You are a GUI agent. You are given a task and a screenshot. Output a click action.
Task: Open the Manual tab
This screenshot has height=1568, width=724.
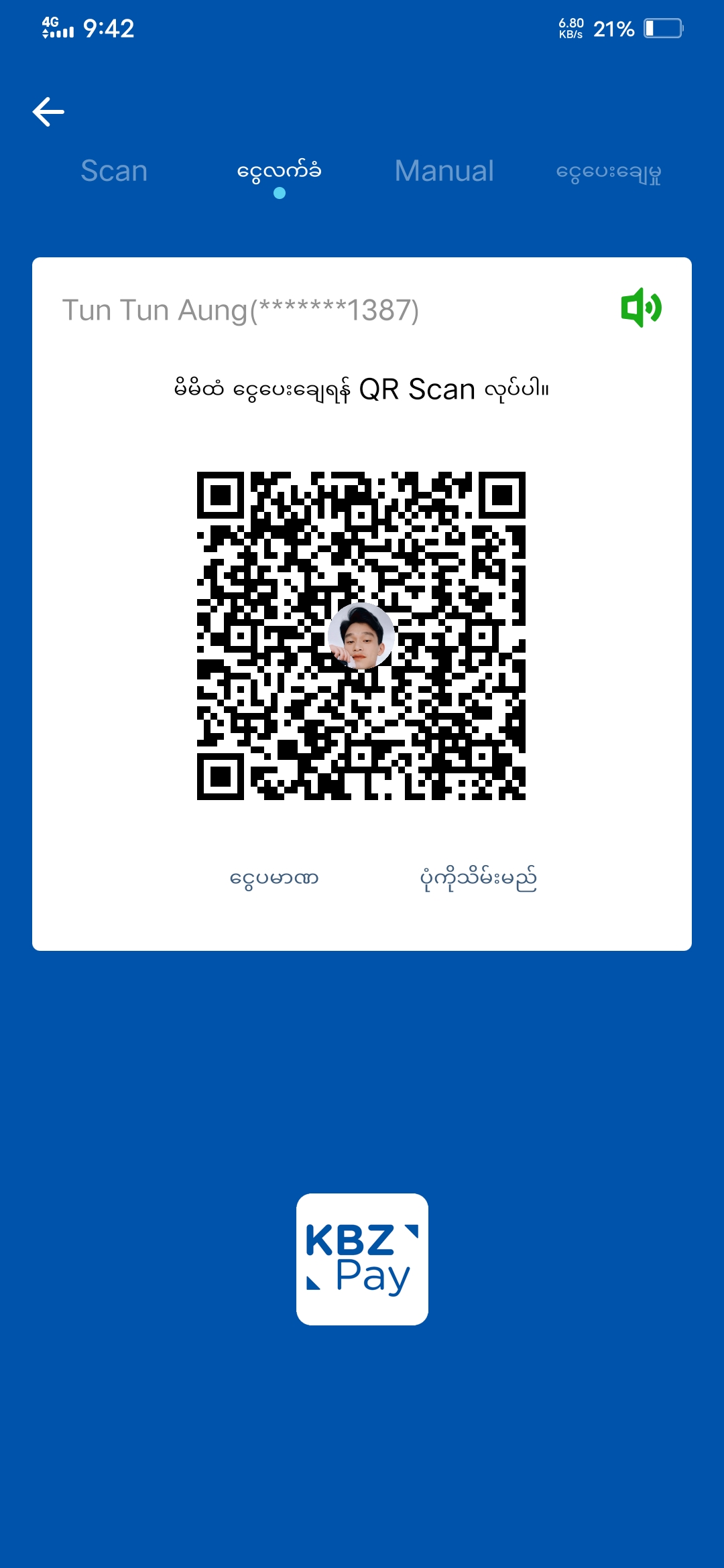point(444,171)
